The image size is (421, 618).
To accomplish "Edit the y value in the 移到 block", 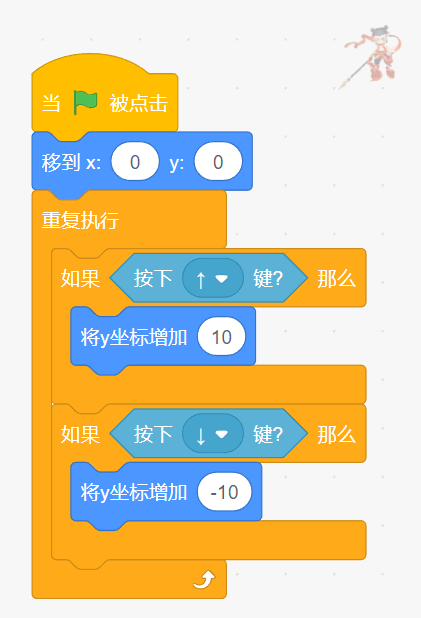I will [218, 162].
